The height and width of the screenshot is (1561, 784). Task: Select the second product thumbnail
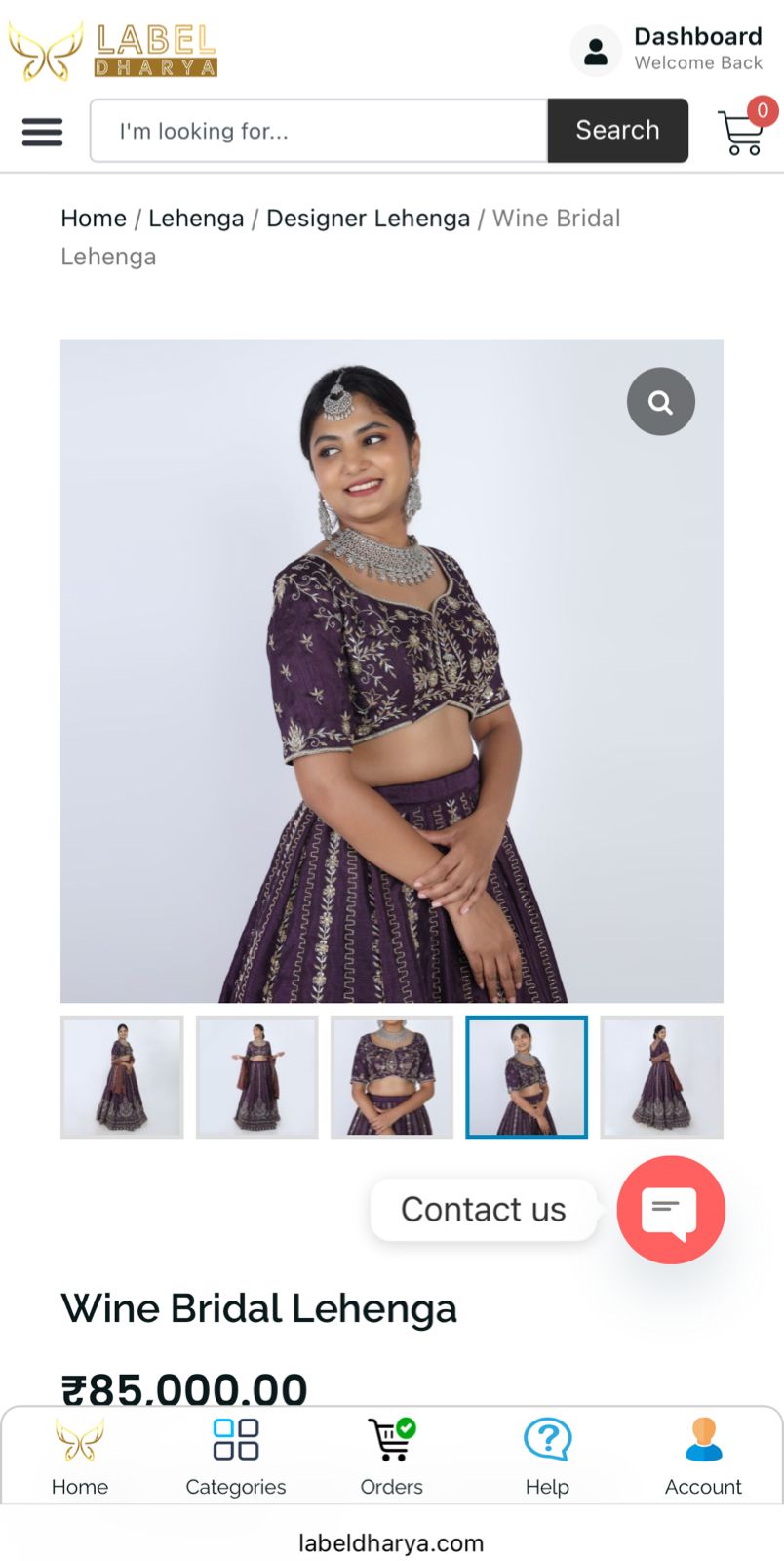pyautogui.click(x=256, y=1077)
